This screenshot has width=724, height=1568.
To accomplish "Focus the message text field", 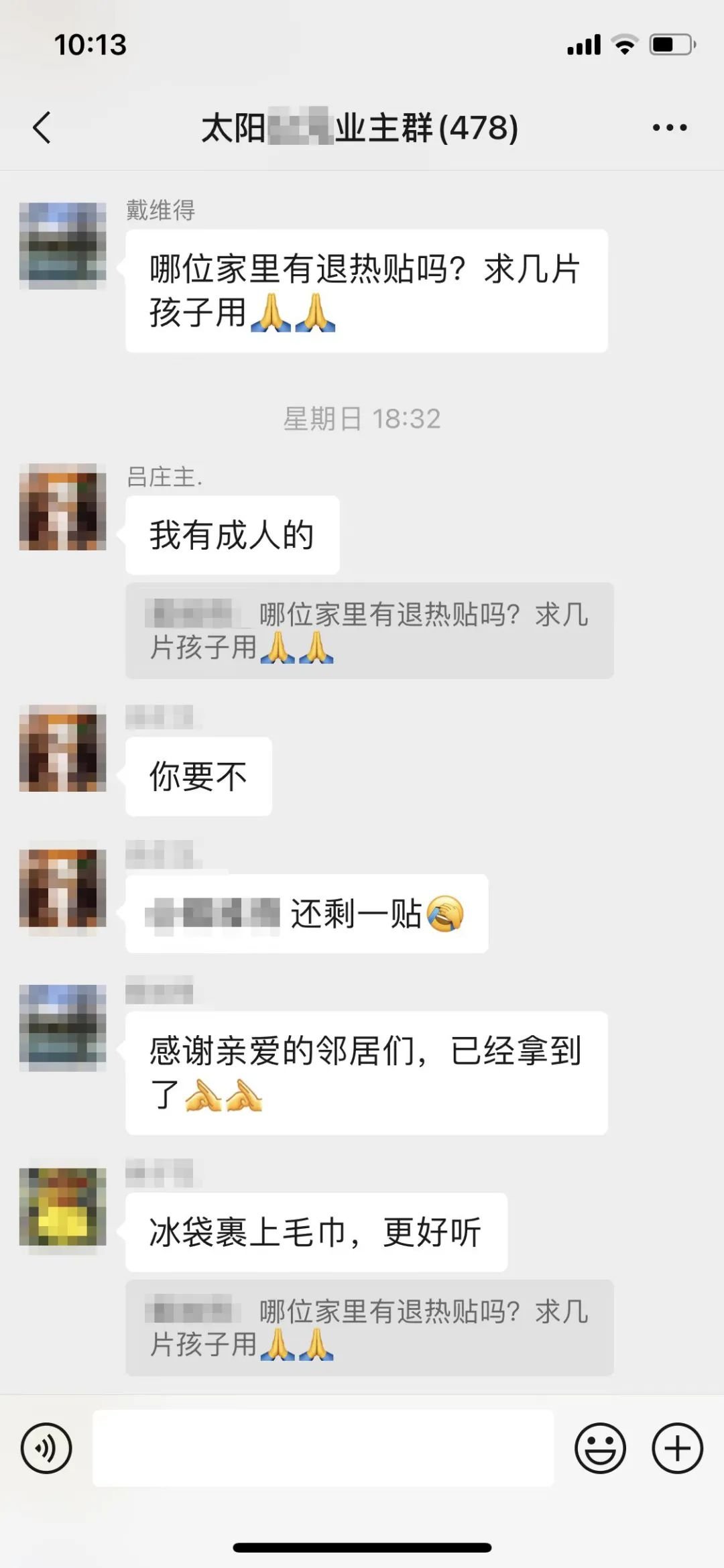I will (323, 1447).
